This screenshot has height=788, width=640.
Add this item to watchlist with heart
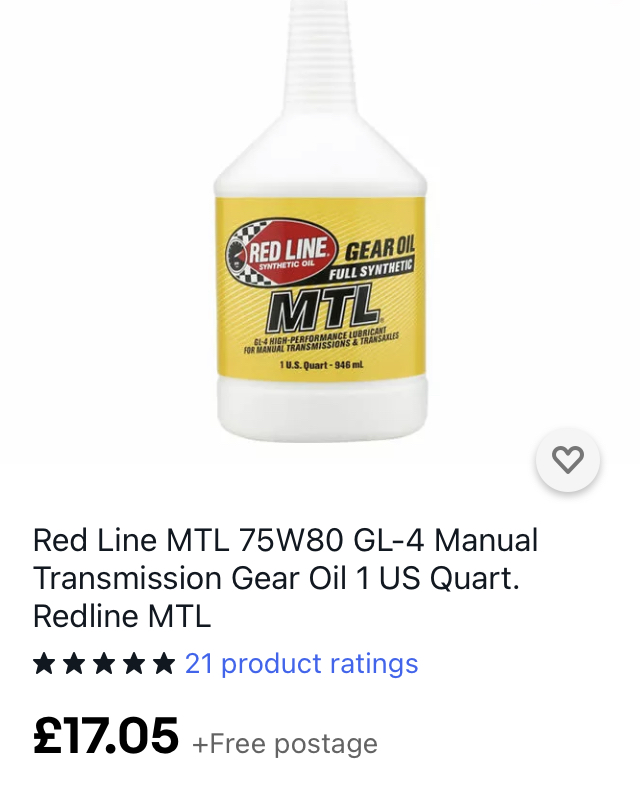pyautogui.click(x=568, y=460)
